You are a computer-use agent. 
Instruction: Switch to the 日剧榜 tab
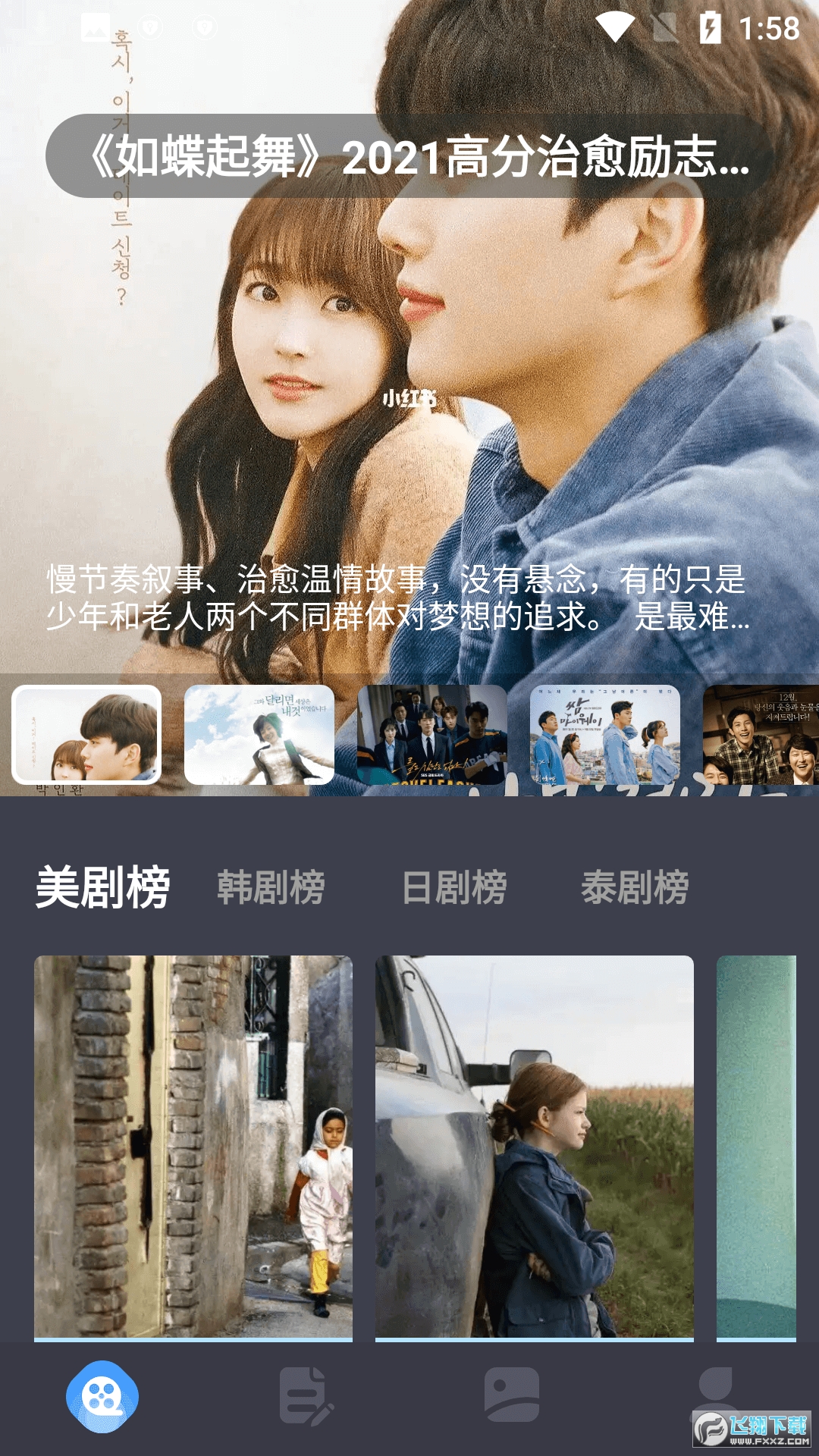(x=453, y=887)
